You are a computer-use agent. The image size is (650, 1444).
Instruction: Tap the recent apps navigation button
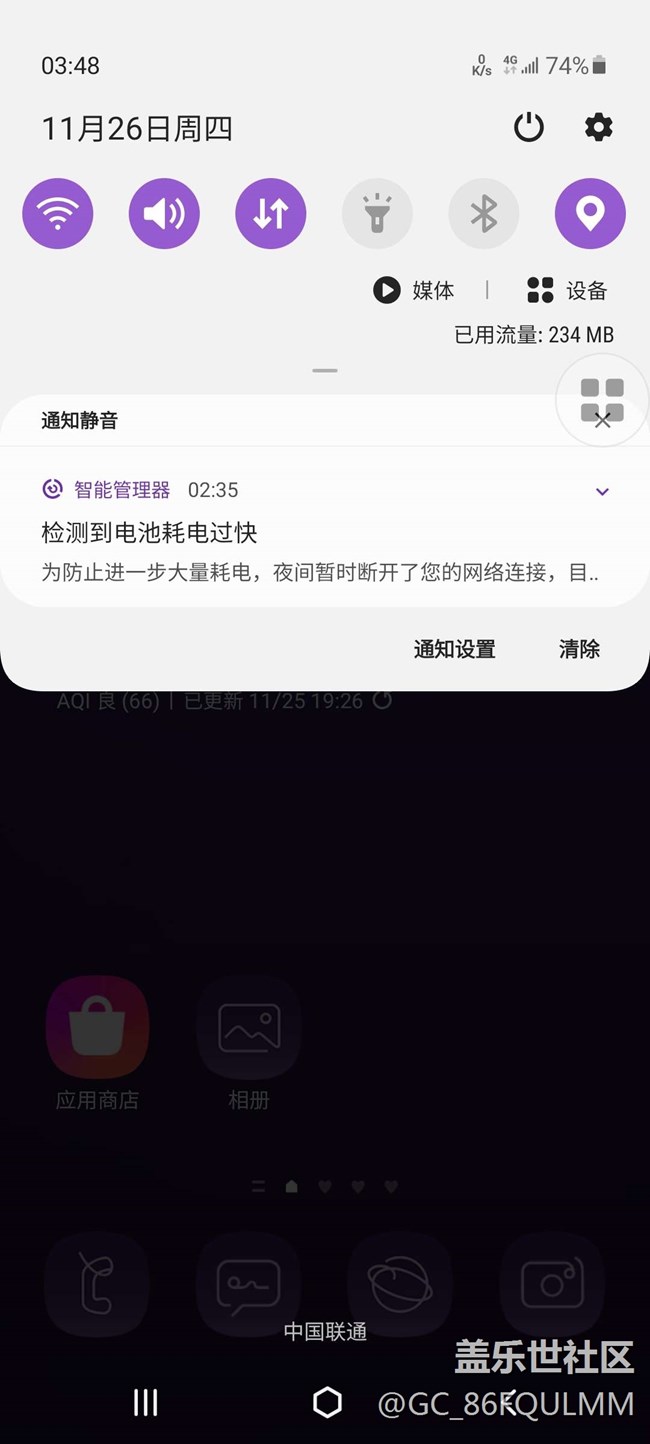pyautogui.click(x=146, y=1402)
